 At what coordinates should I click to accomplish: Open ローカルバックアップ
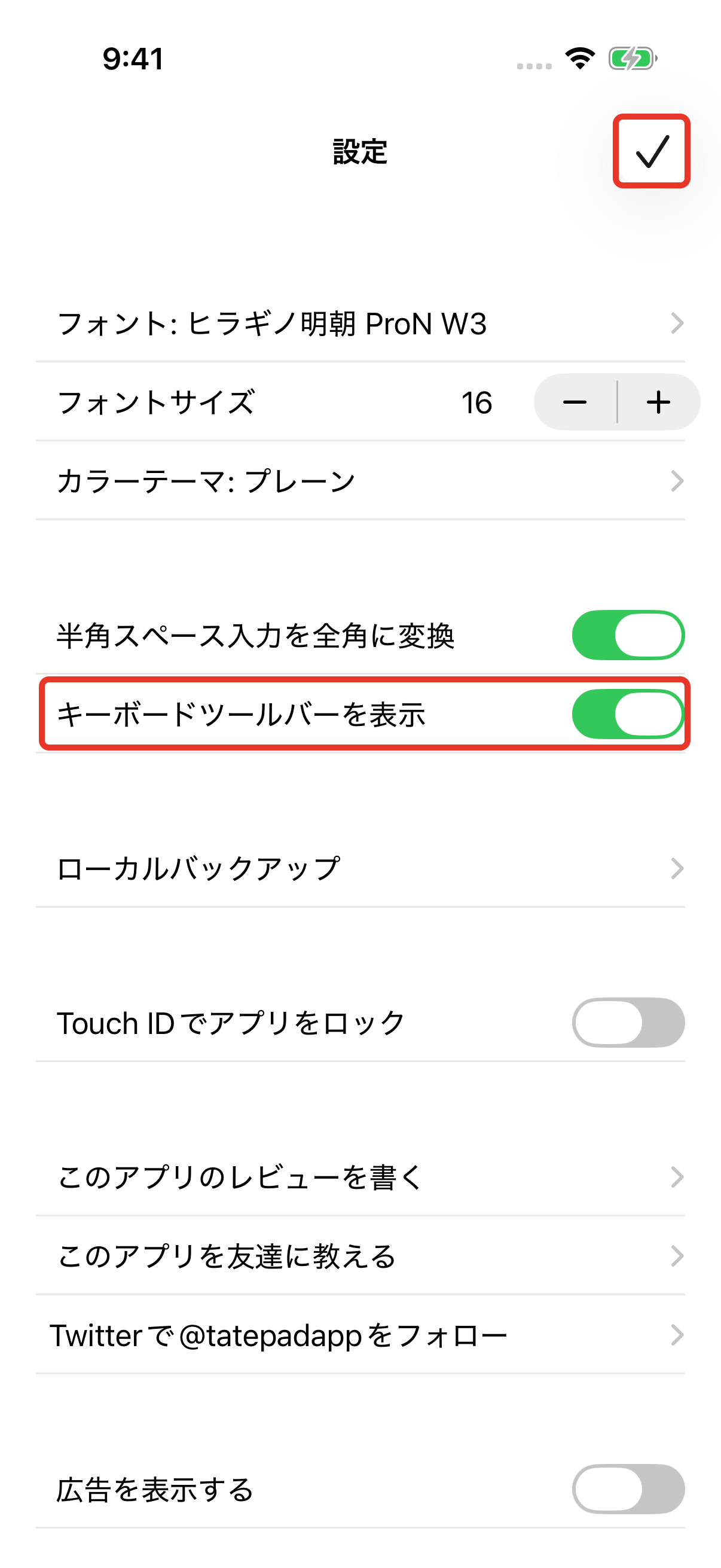click(360, 868)
